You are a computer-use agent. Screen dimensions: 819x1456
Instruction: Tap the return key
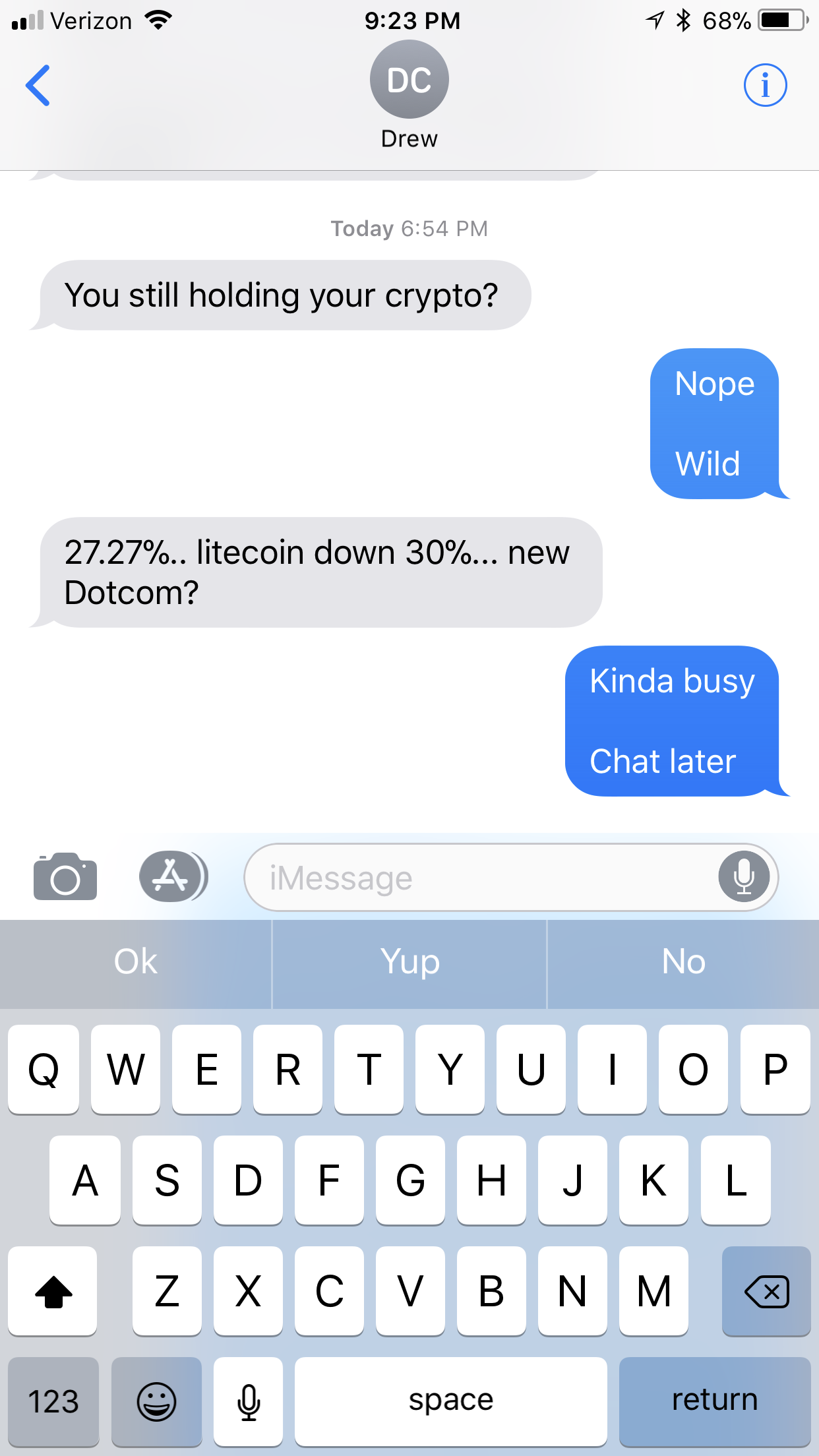click(714, 1401)
